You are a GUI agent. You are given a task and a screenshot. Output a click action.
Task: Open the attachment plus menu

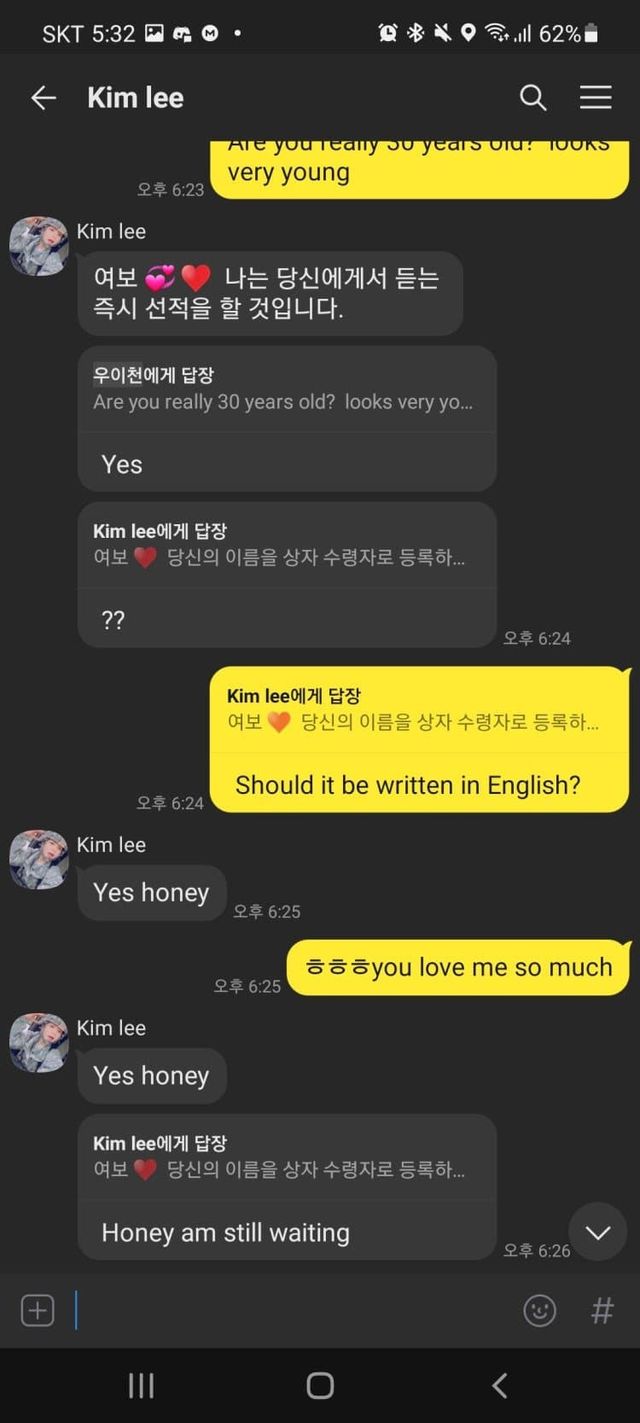tap(37, 1310)
